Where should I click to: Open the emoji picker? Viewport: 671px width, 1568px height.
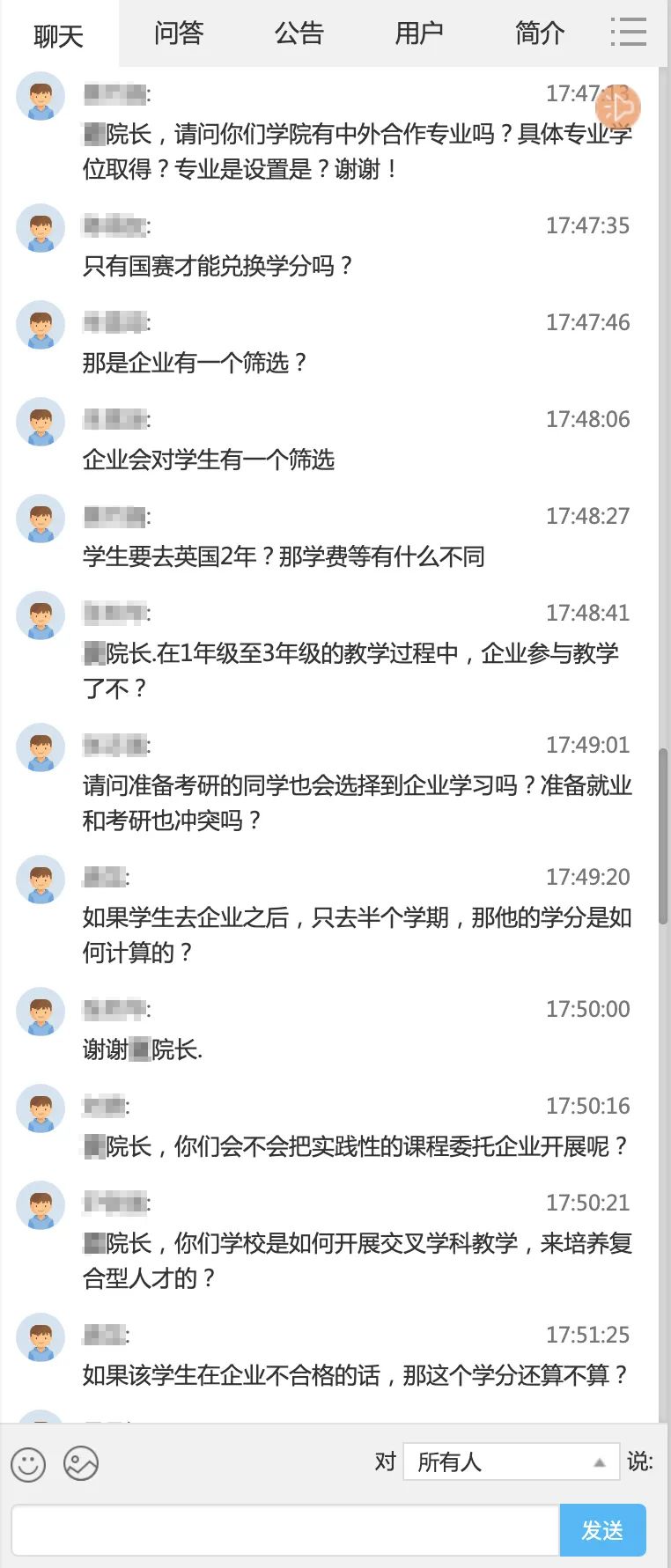28,1464
